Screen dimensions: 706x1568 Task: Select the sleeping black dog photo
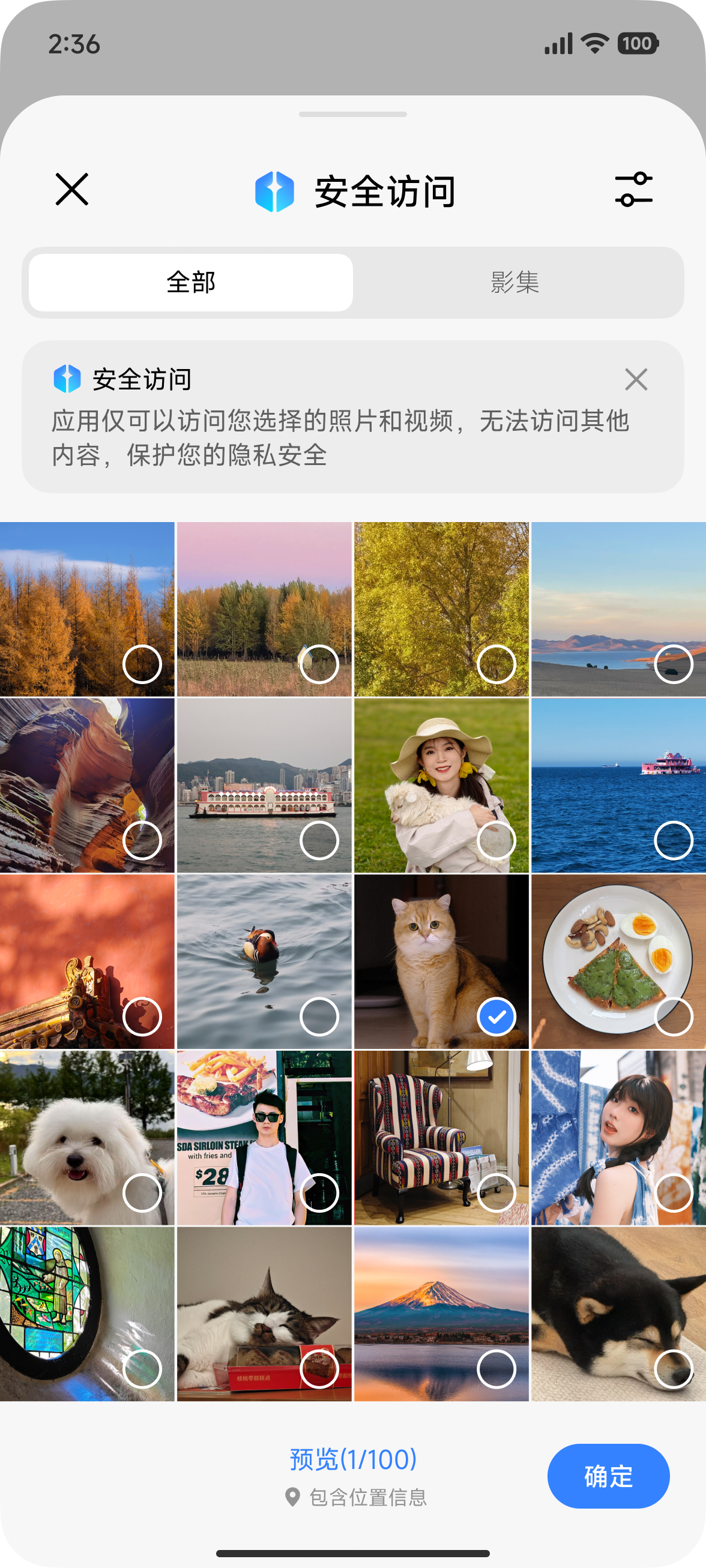[673, 1369]
